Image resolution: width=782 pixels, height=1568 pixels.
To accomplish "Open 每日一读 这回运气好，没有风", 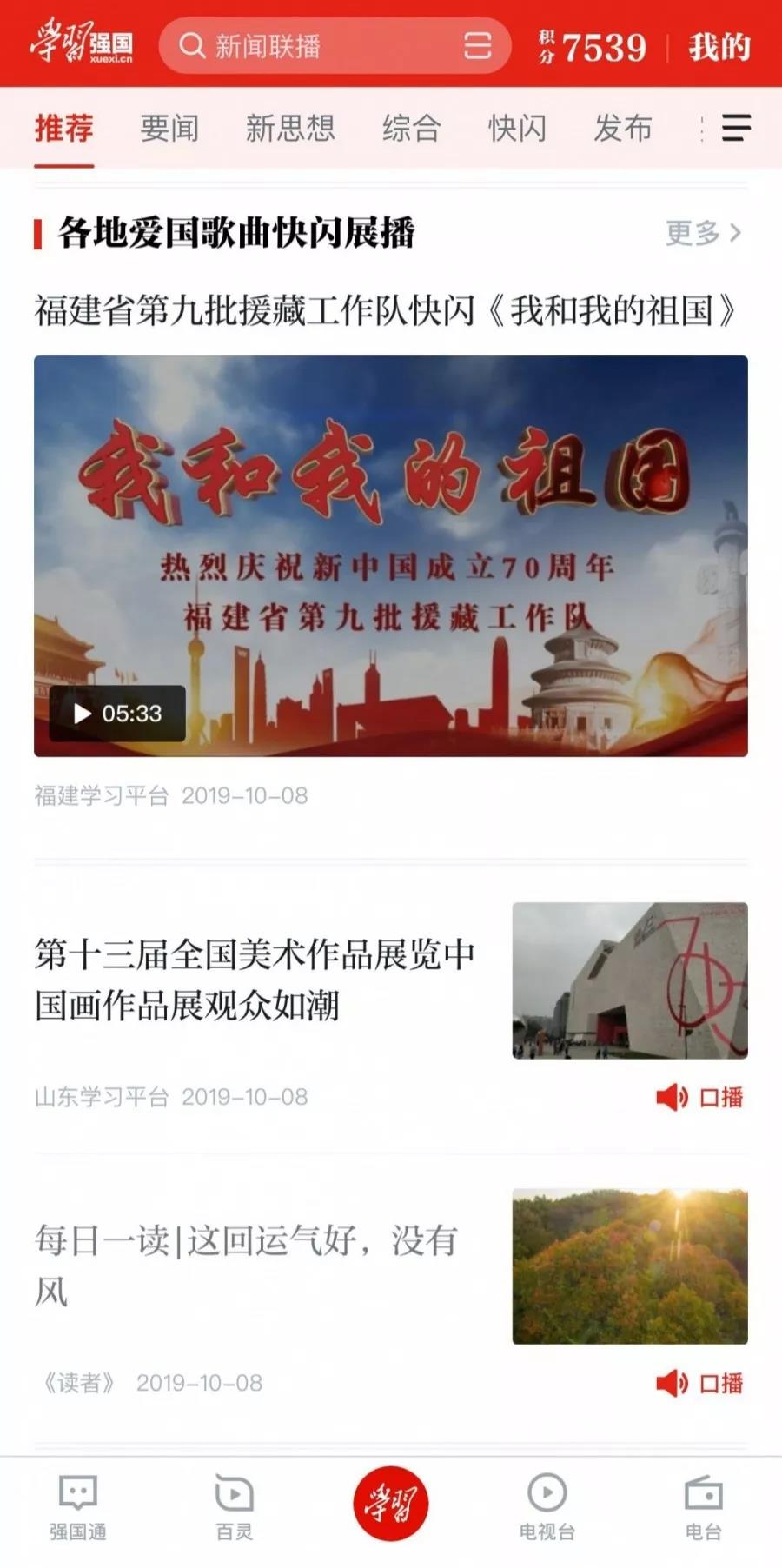I will point(246,1265).
